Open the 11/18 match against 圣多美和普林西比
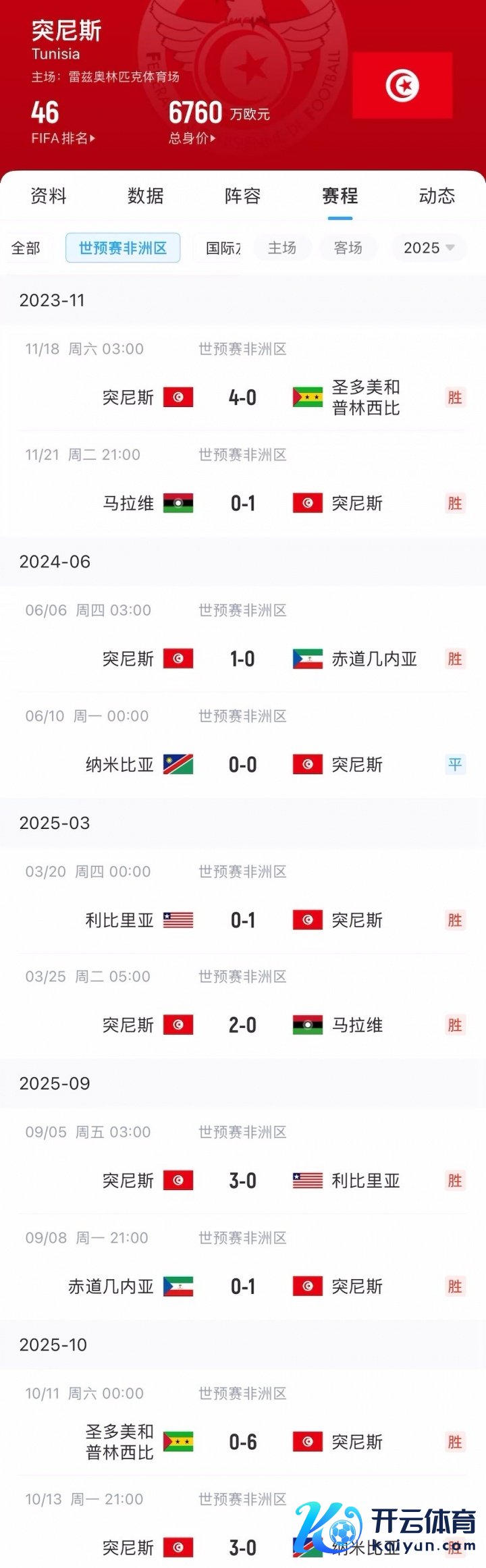 click(243, 397)
